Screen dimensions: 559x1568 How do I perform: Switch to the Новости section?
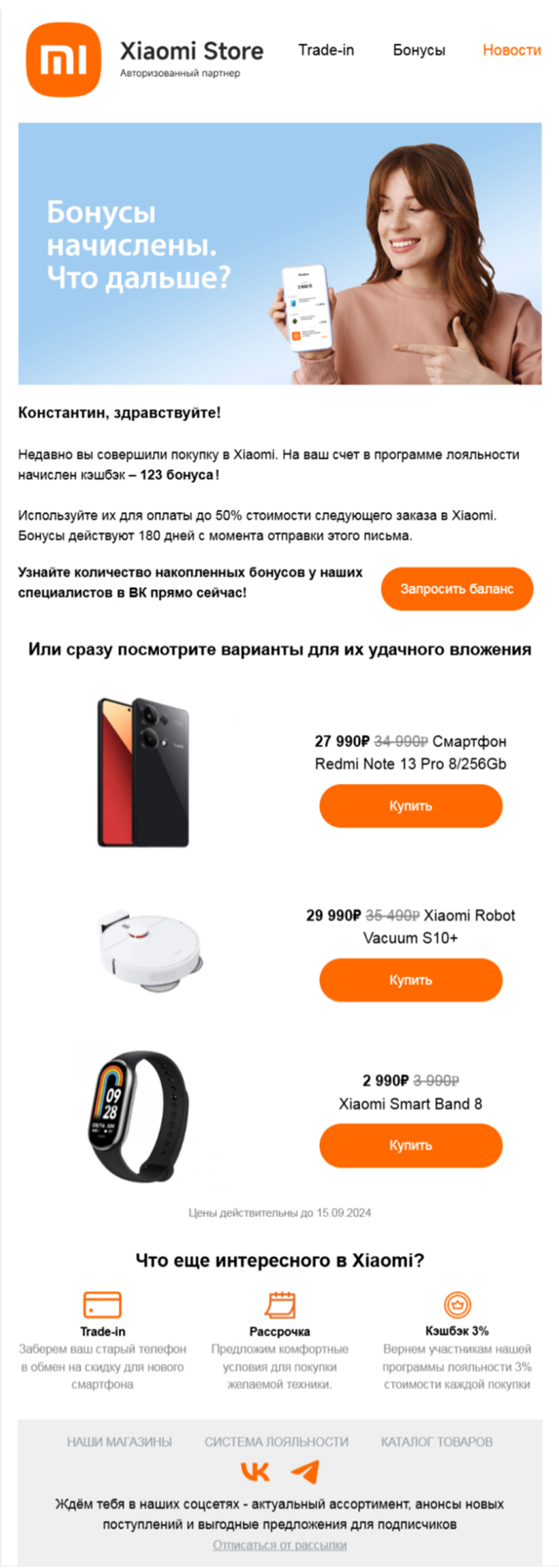[x=512, y=51]
